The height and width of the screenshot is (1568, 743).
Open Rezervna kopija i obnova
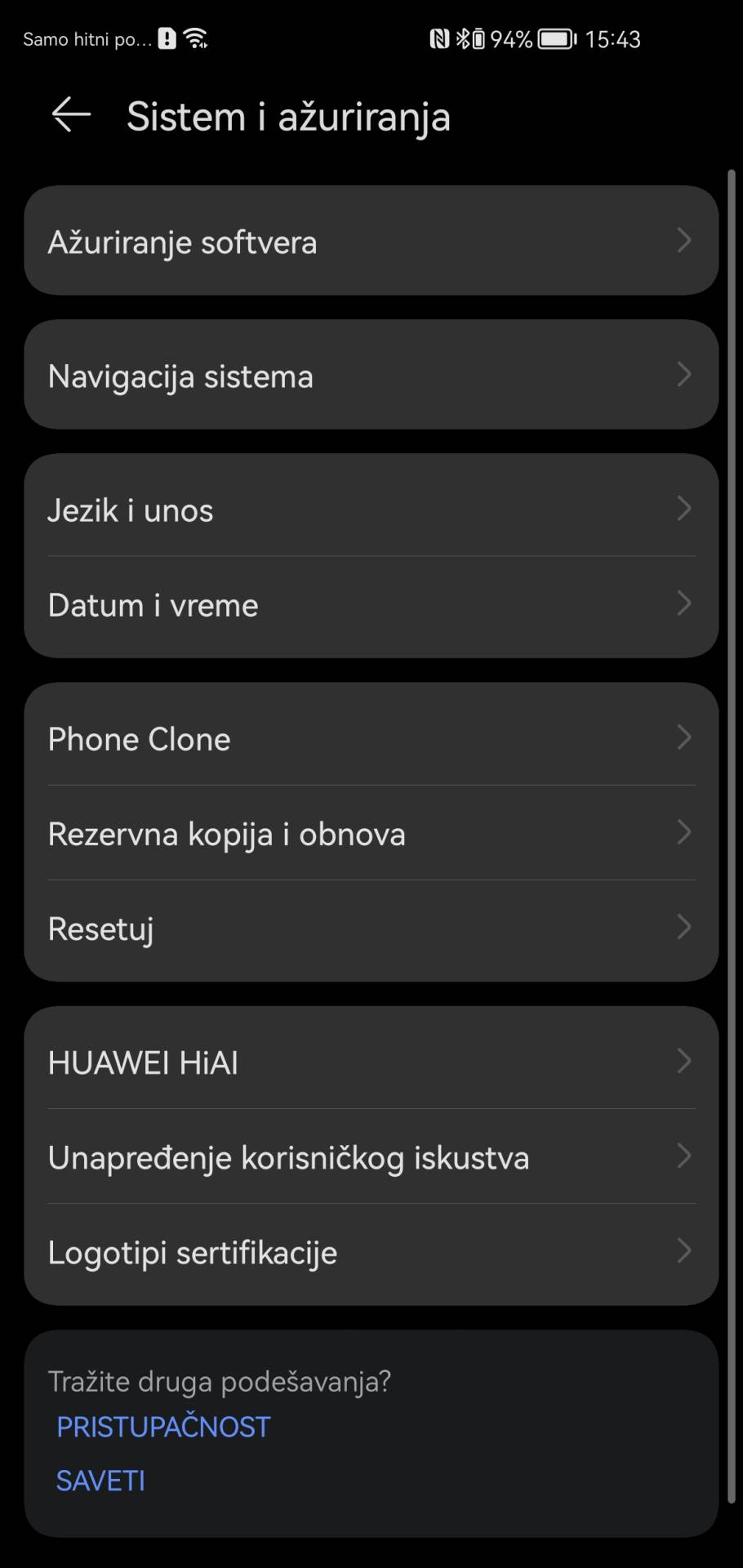[371, 834]
